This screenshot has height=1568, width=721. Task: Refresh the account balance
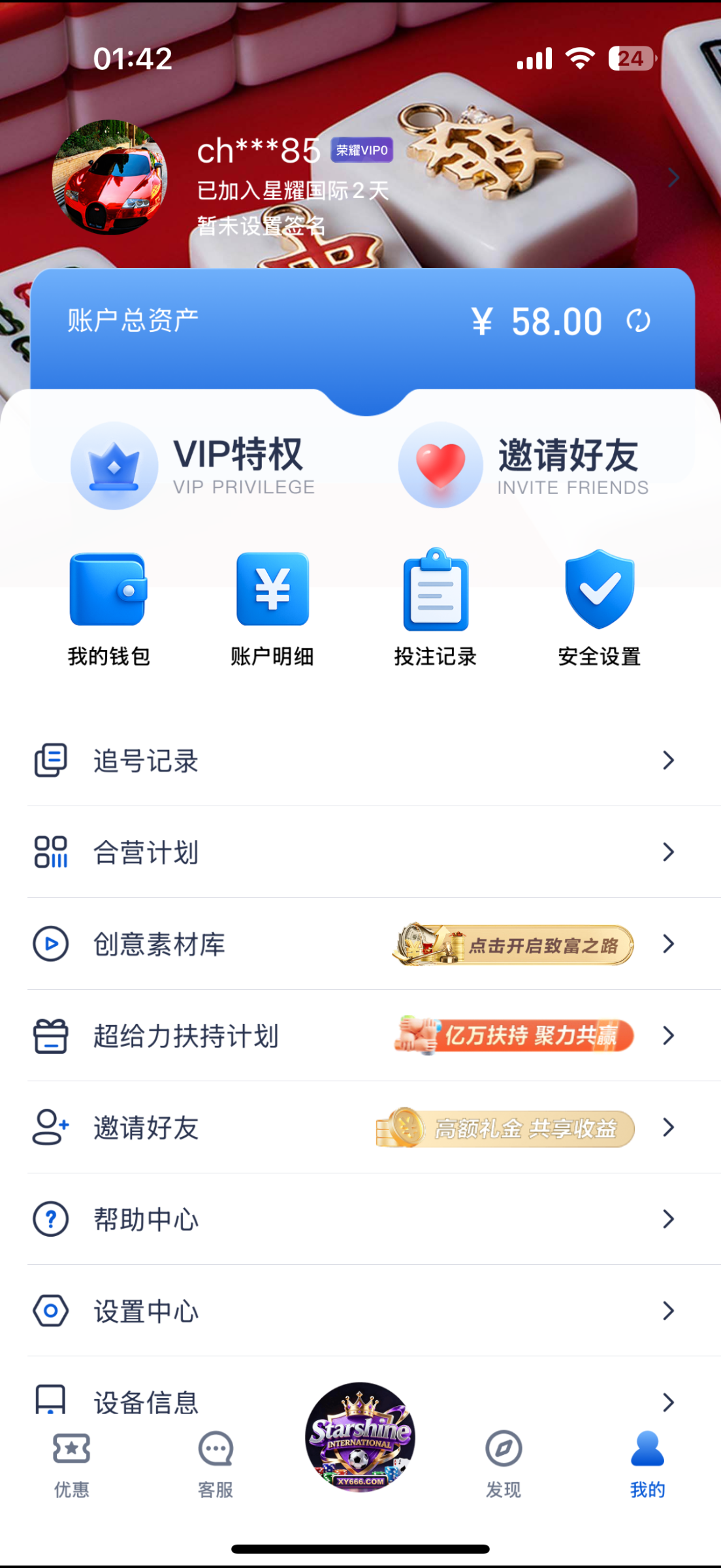[638, 321]
